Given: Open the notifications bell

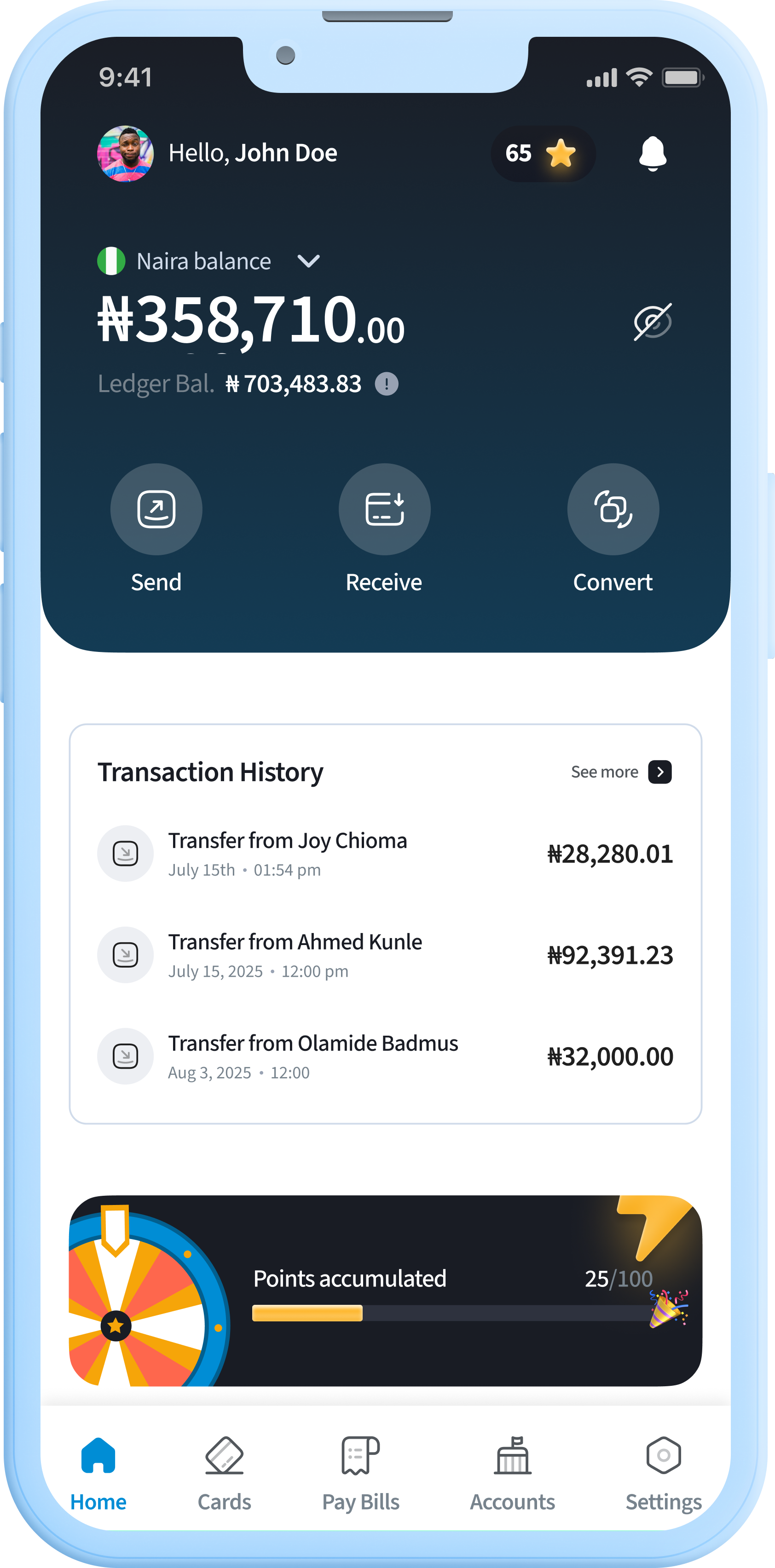Looking at the screenshot, I should (x=652, y=153).
